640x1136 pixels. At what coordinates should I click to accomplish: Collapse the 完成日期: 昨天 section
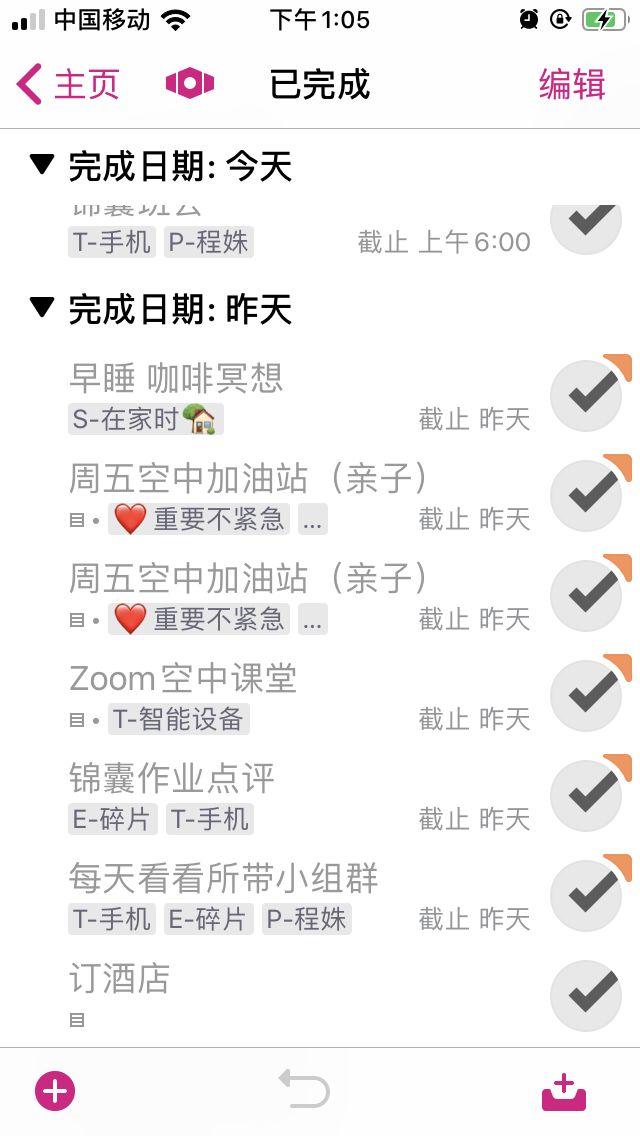click(42, 308)
